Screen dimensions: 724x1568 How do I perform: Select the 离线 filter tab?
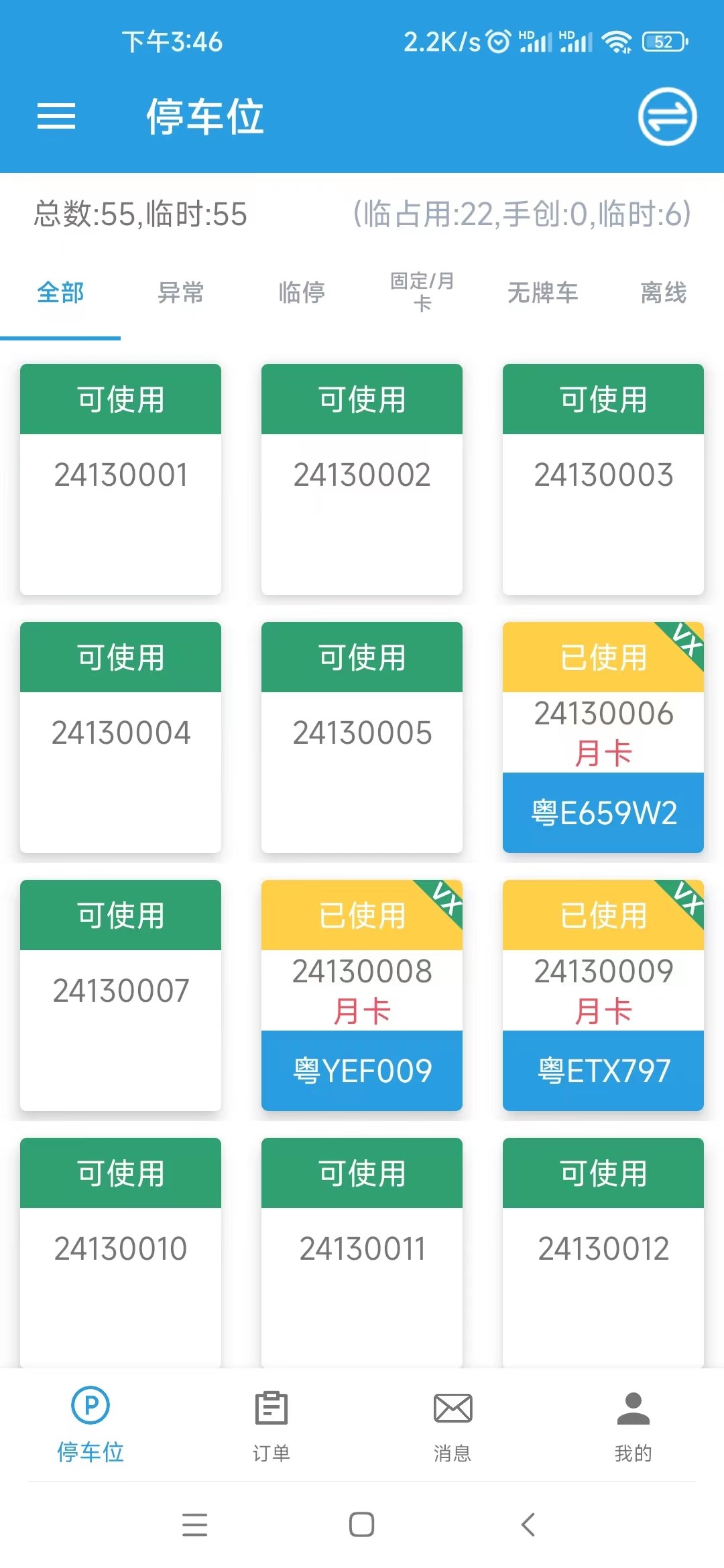point(662,293)
